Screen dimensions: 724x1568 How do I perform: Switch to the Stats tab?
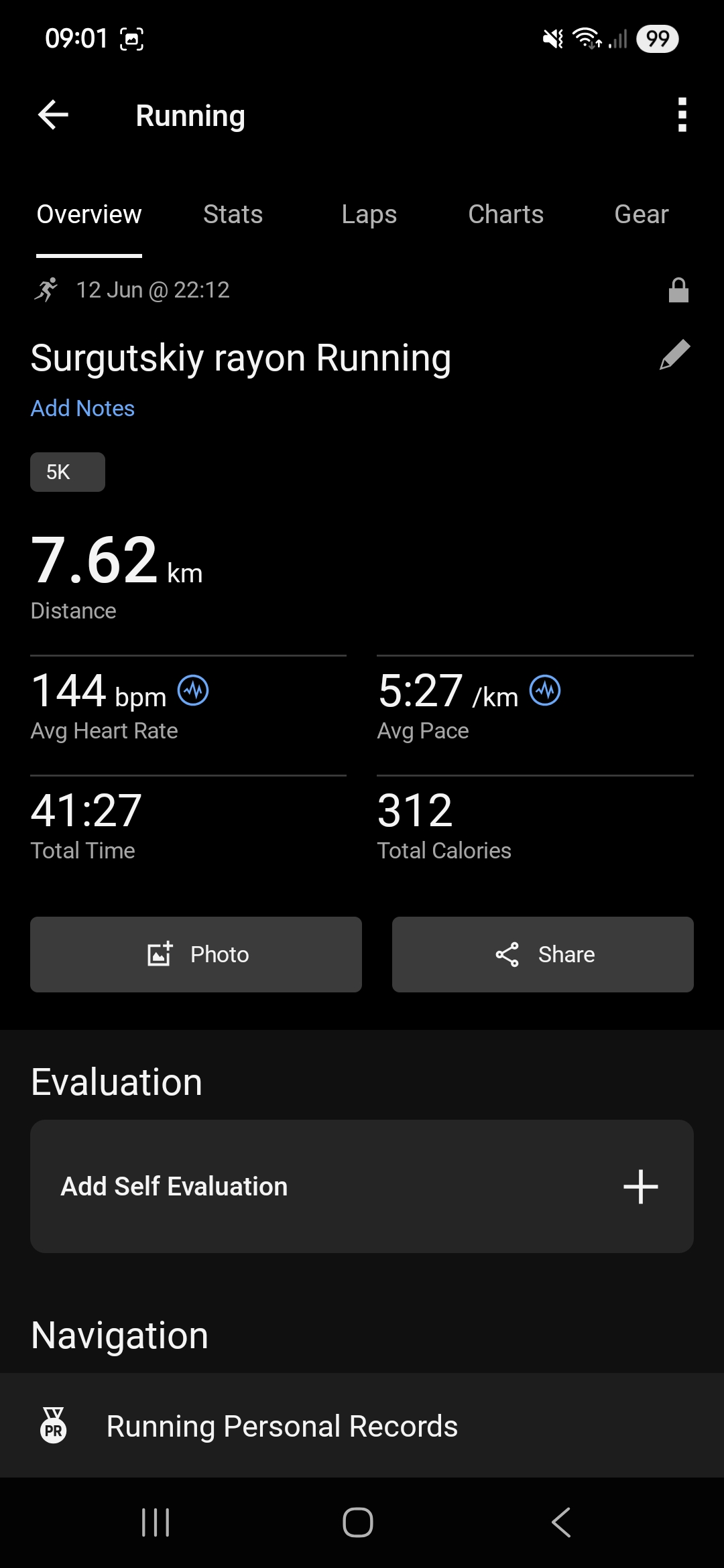pos(233,214)
